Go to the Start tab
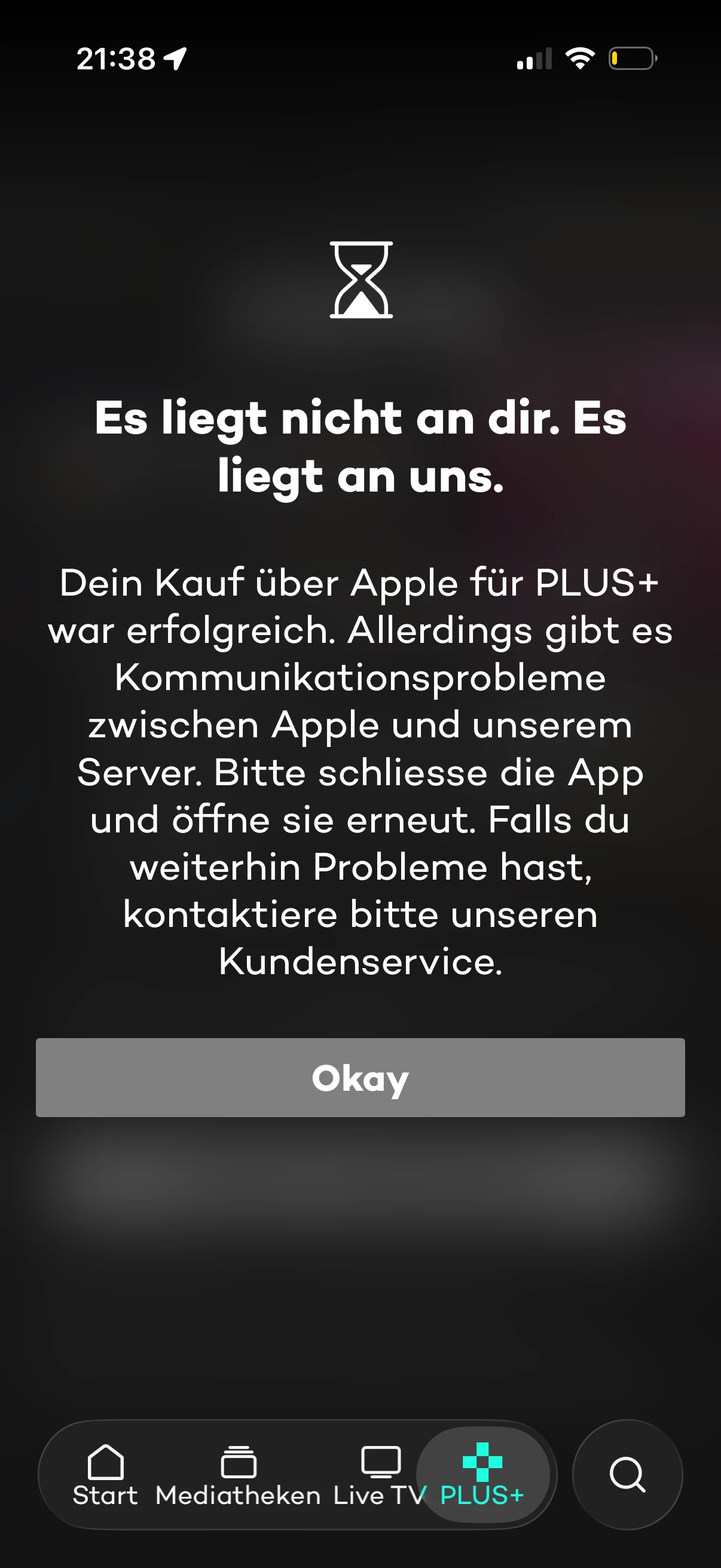The height and width of the screenshot is (1568, 721). tap(105, 1474)
